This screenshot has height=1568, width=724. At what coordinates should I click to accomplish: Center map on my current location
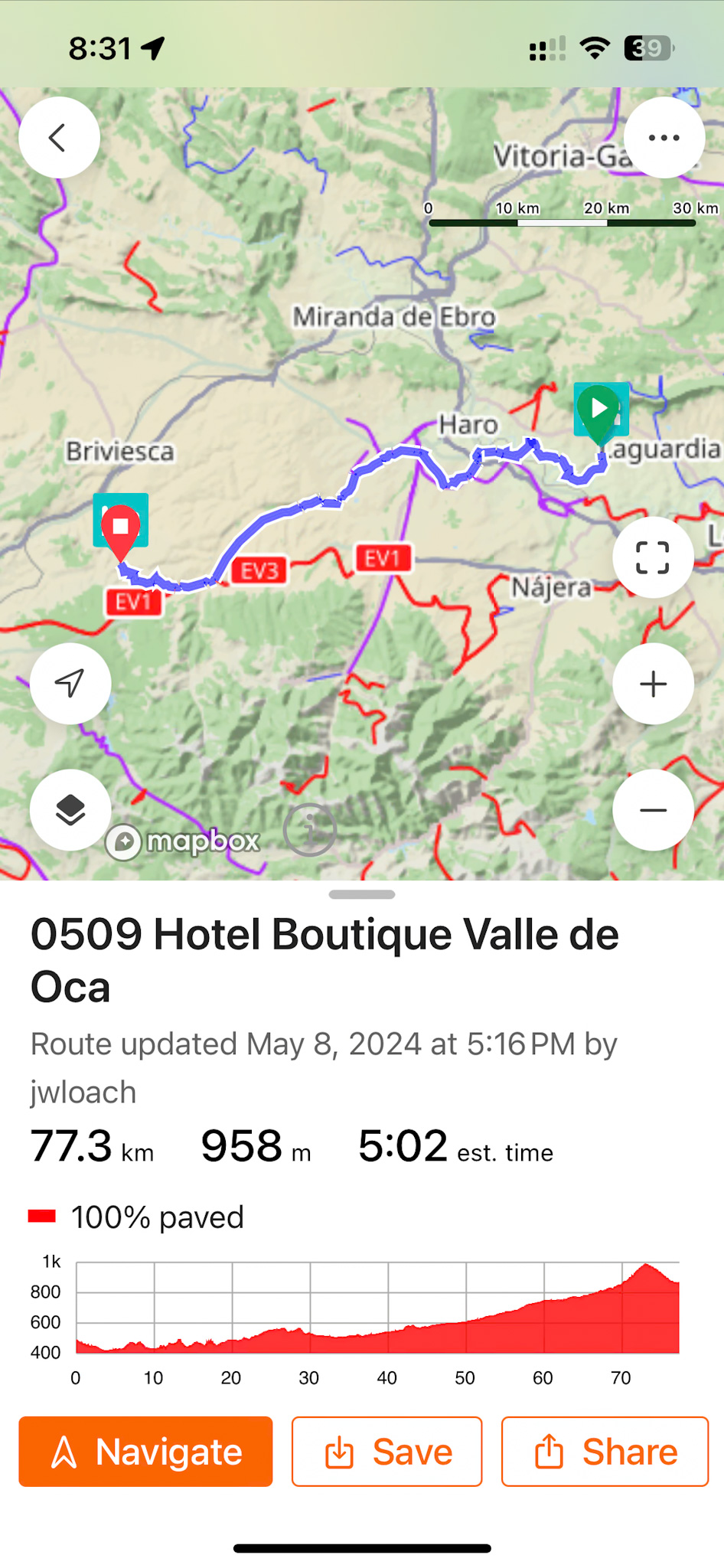coord(70,684)
